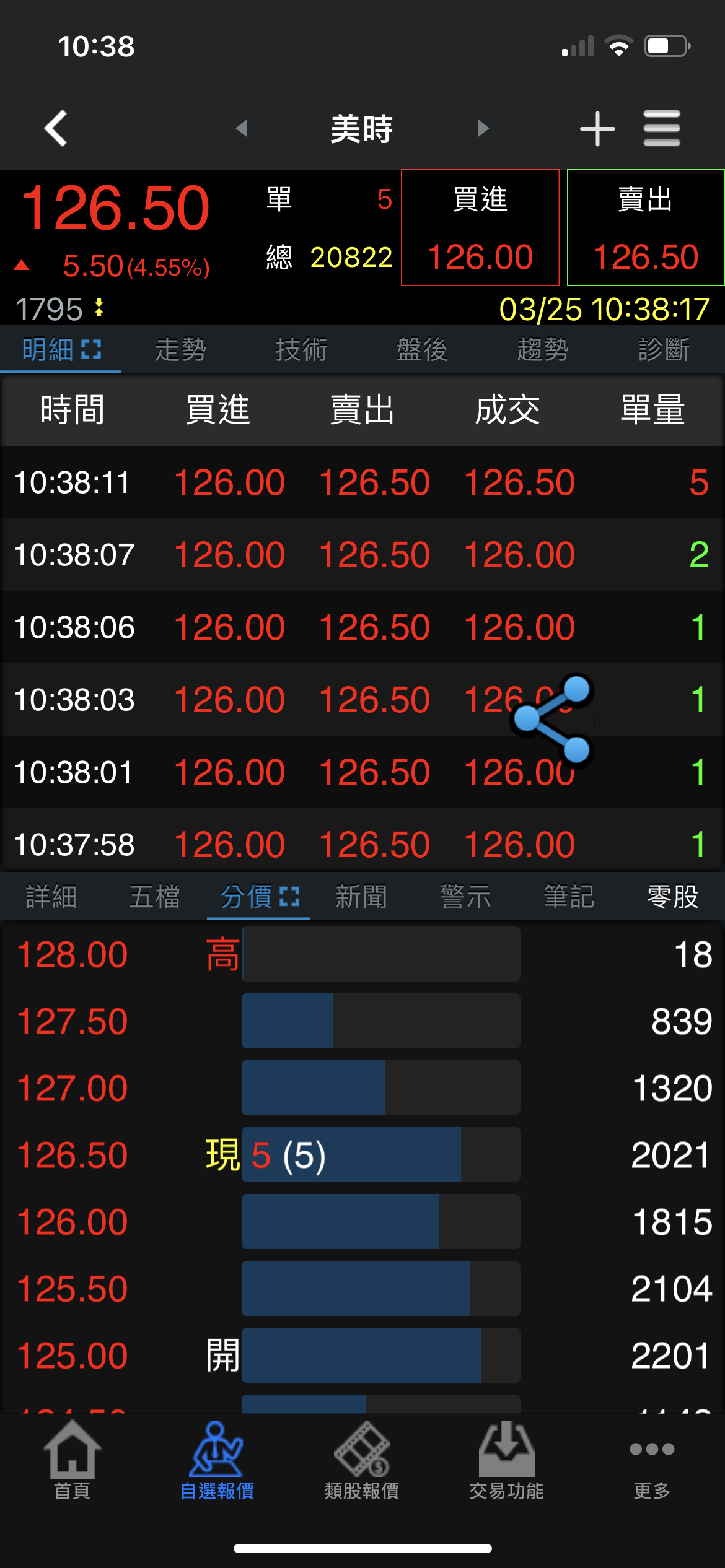Switch to the next stock arrow
The height and width of the screenshot is (1568, 725).
[x=483, y=129]
